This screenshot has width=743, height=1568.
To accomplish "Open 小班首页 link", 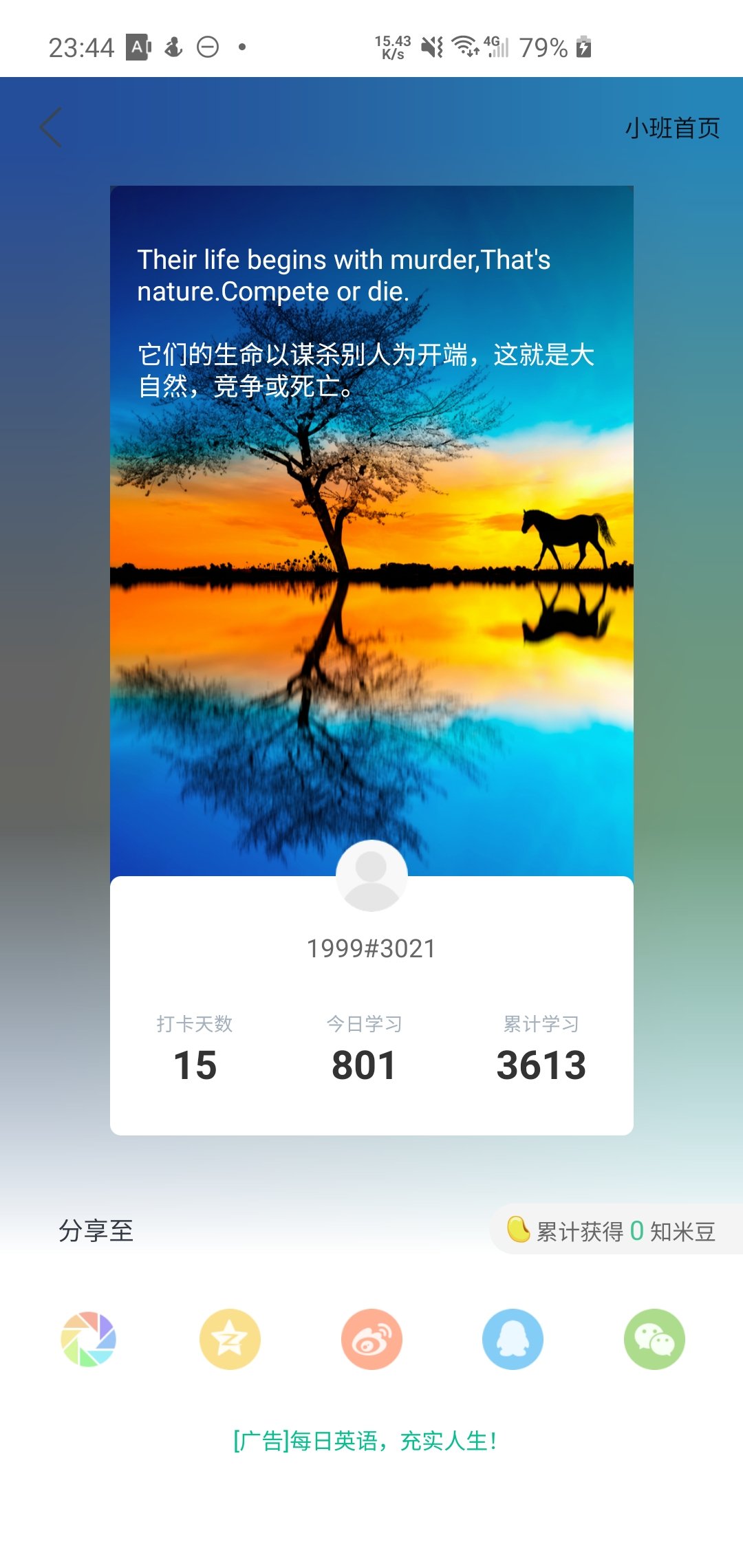I will (671, 128).
